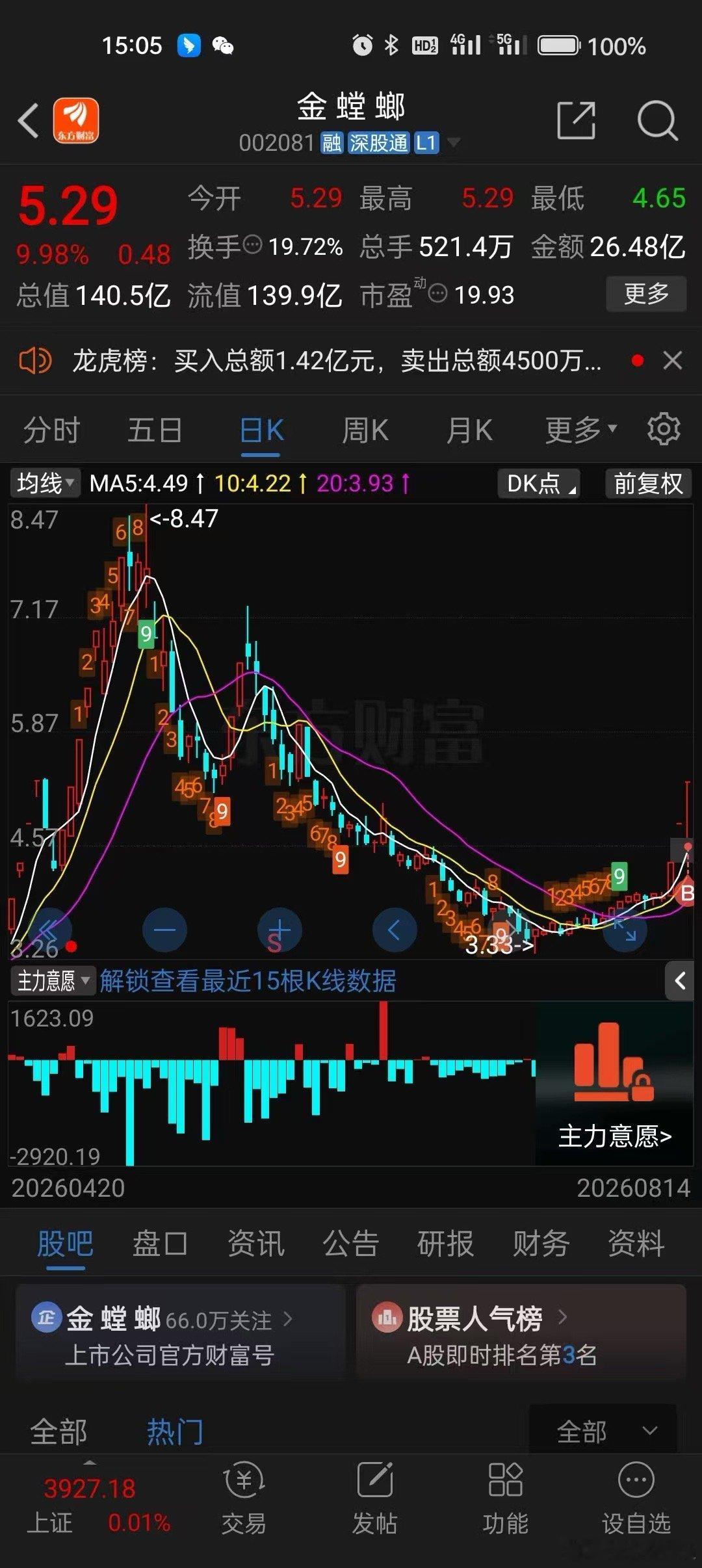
Task: Unlock 主力意愿 data for recent K-lines
Action: [248, 980]
